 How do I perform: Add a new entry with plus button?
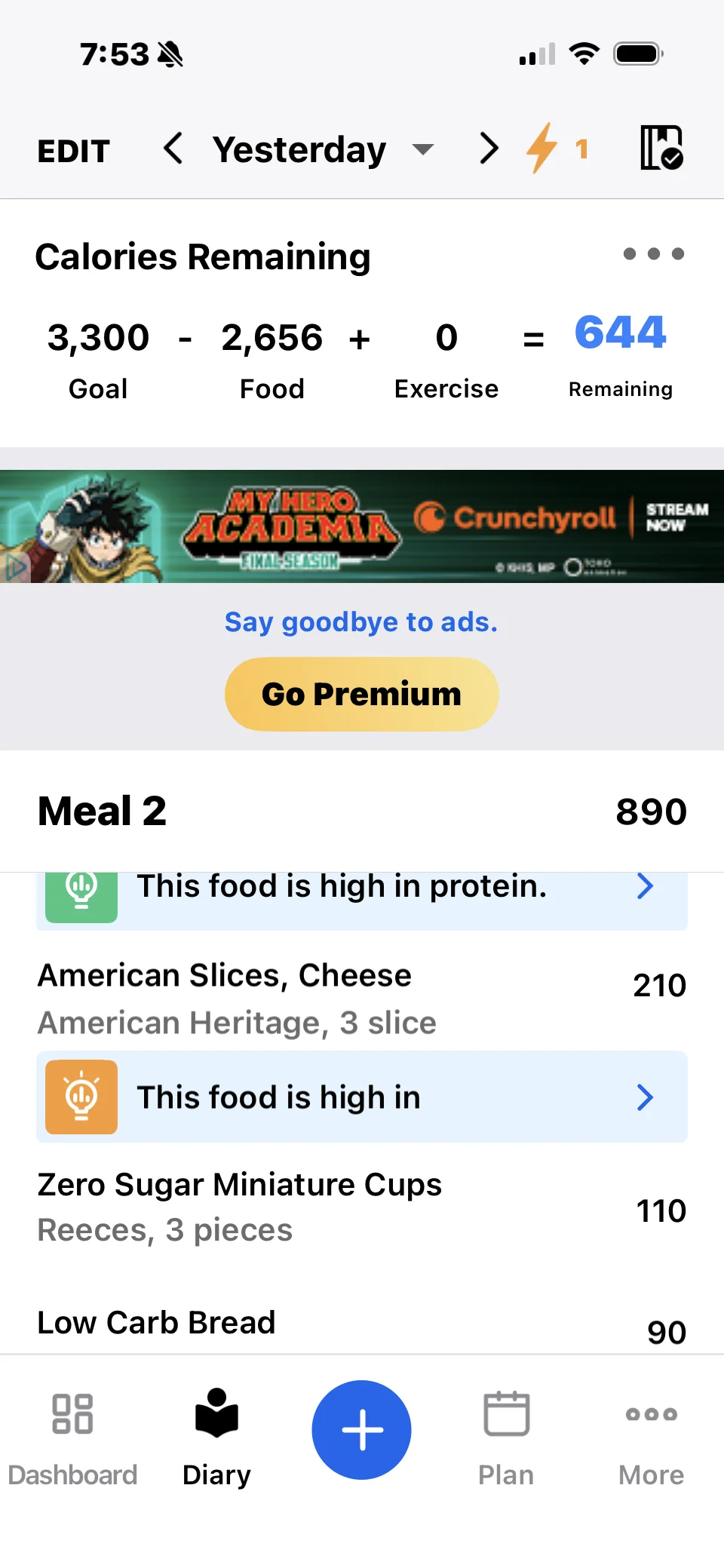362,1430
